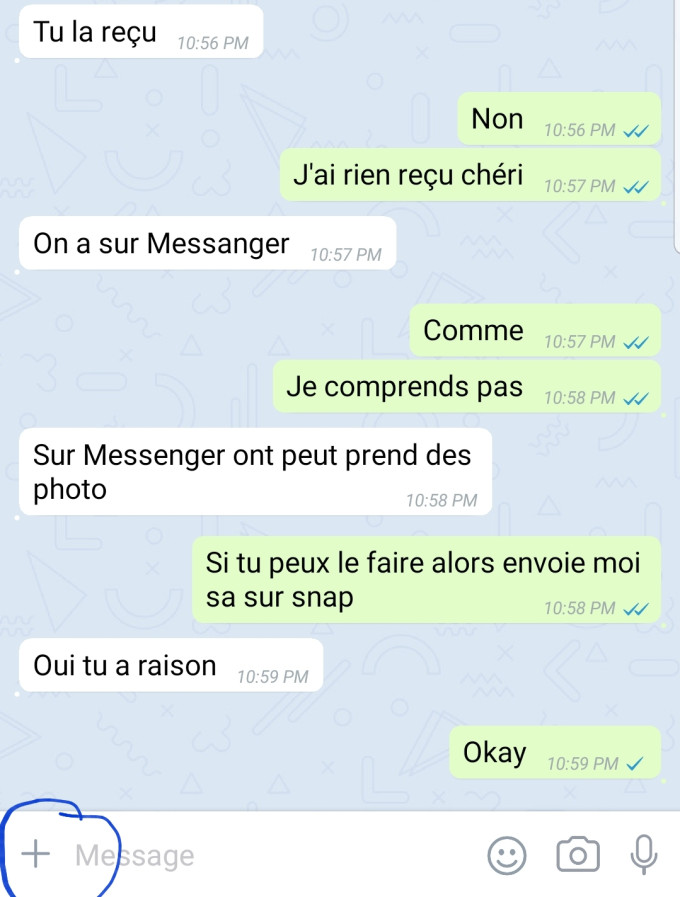Open the emoji picker
The width and height of the screenshot is (680, 897).
507,855
